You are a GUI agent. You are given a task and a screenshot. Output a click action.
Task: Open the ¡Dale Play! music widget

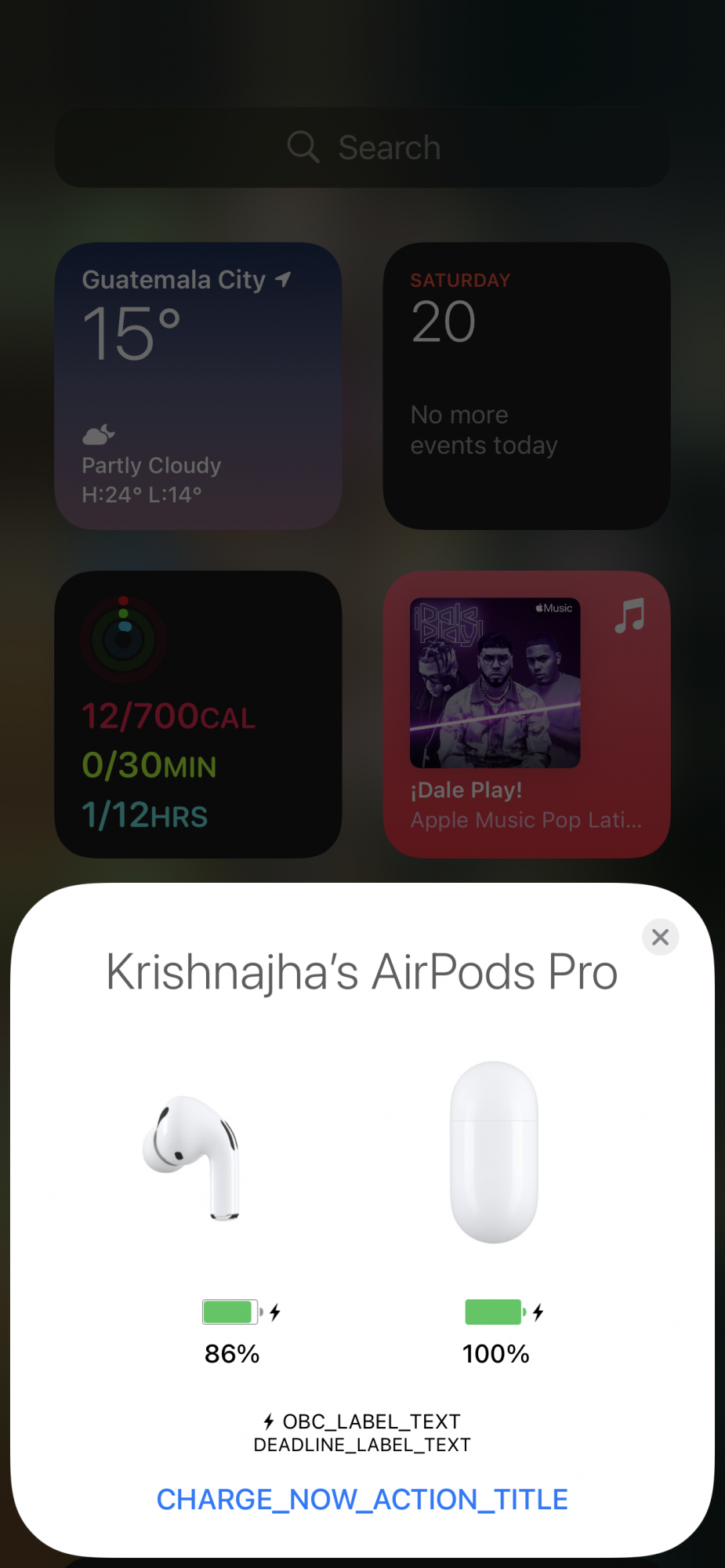click(x=526, y=714)
